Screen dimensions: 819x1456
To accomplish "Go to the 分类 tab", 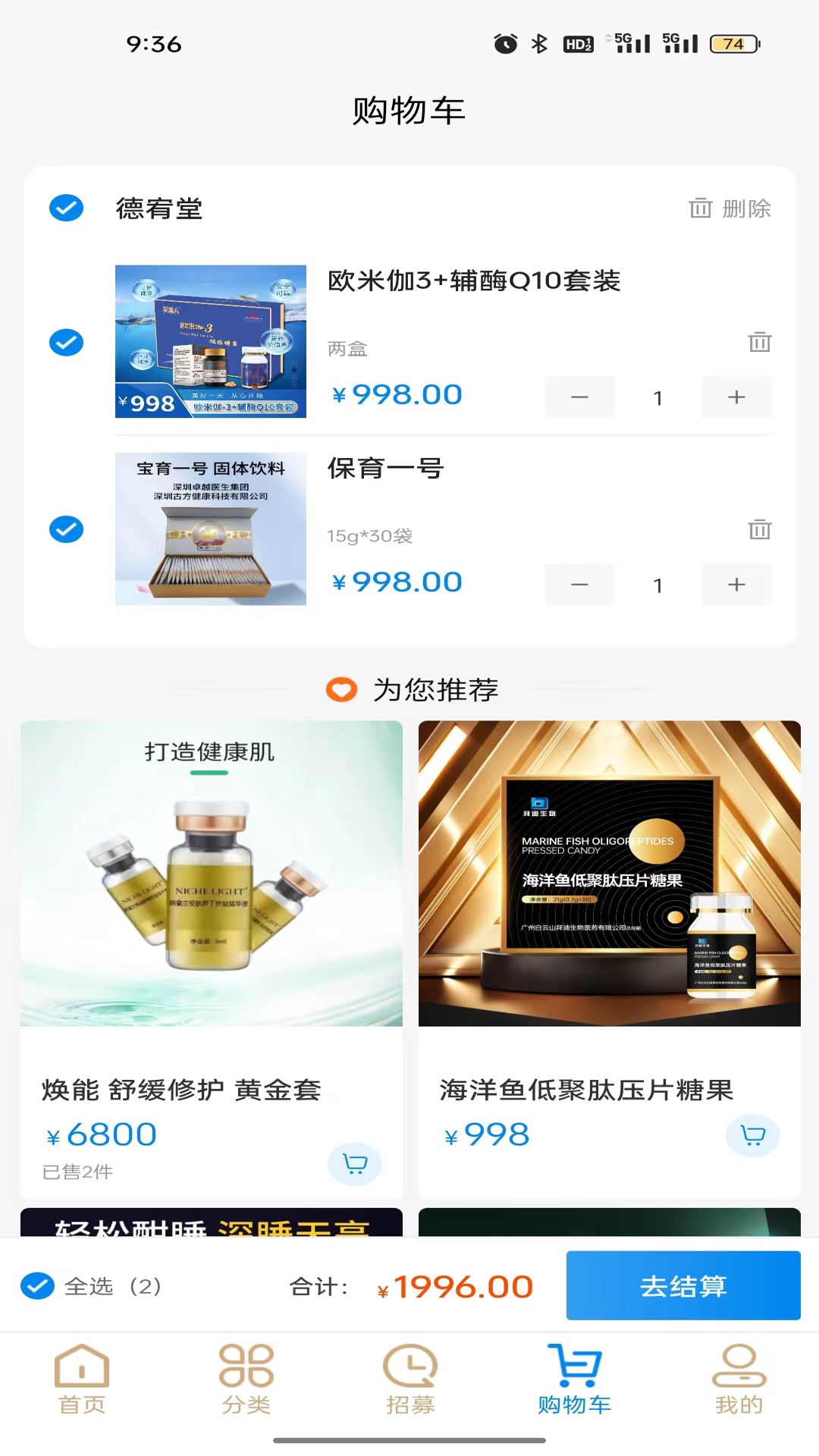I will (246, 1379).
